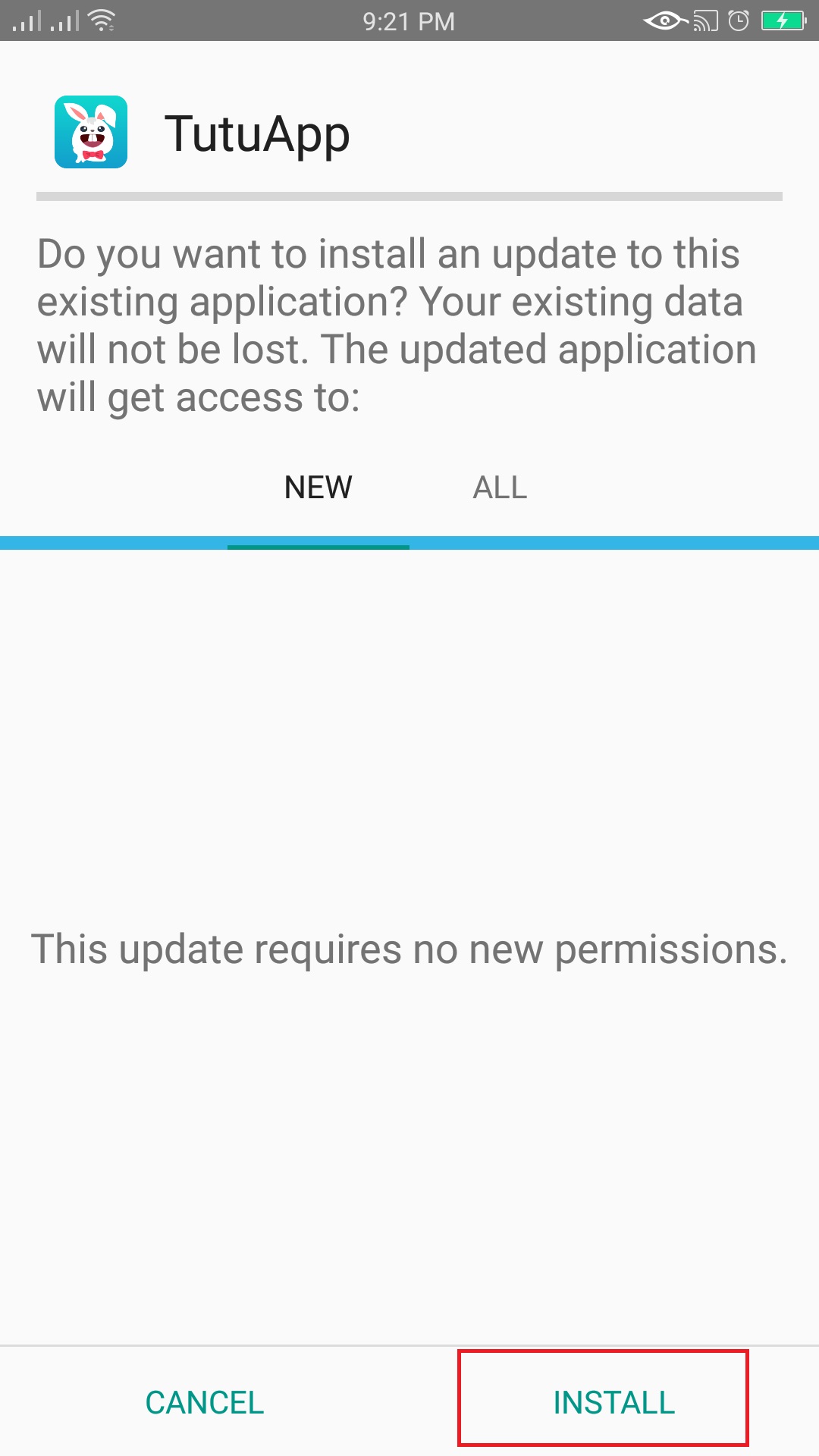
Task: Cancel the TutuApp installation
Action: (x=205, y=1402)
